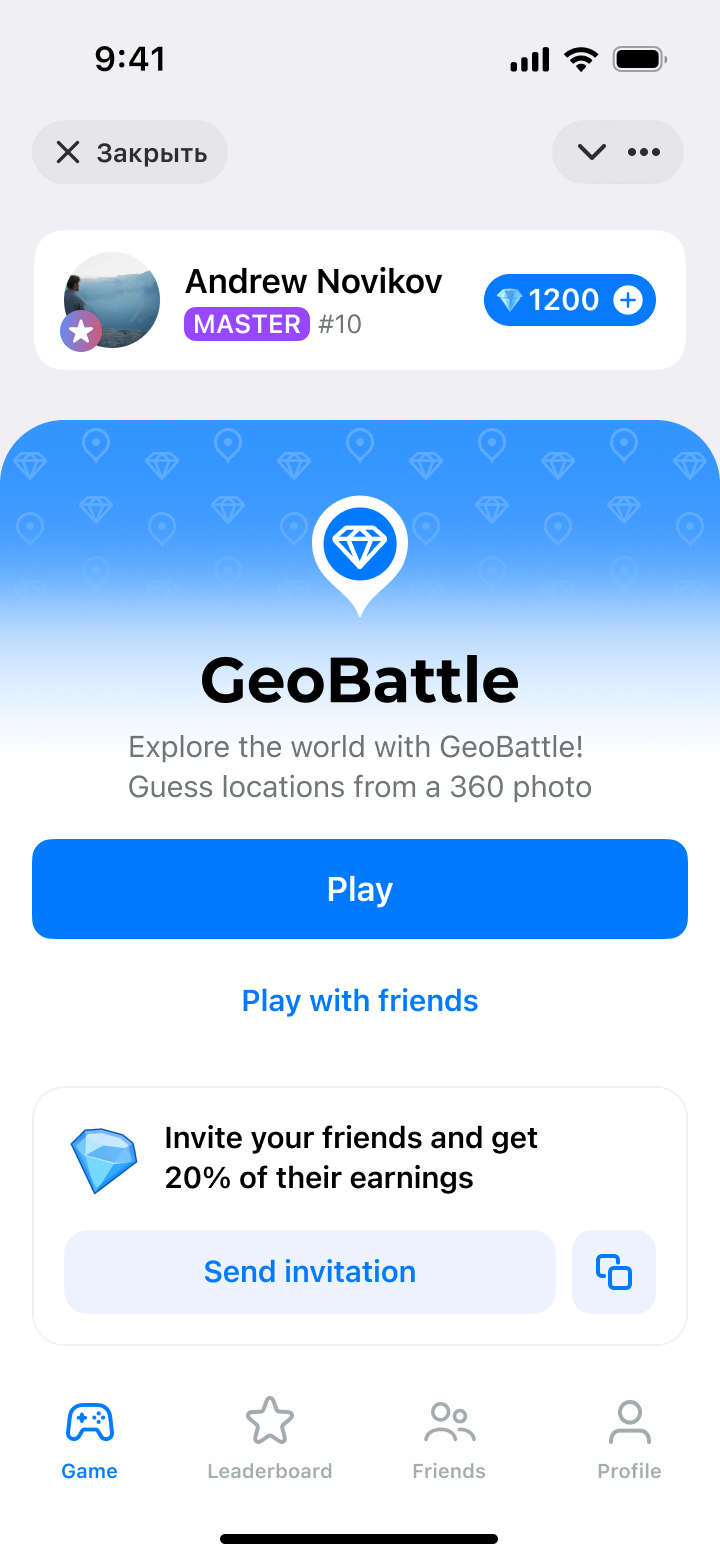720x1560 pixels.
Task: Choose Play with friends
Action: pos(360,1001)
